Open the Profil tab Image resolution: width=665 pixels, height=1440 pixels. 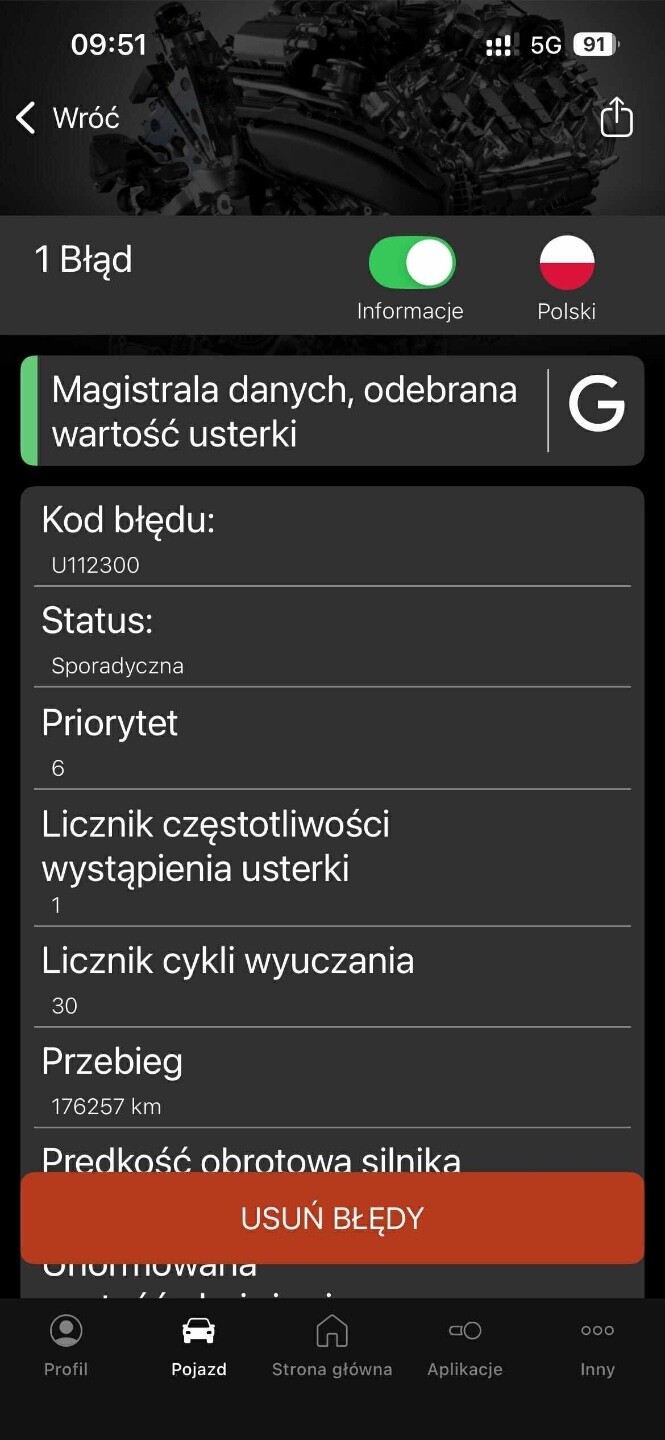point(66,1346)
